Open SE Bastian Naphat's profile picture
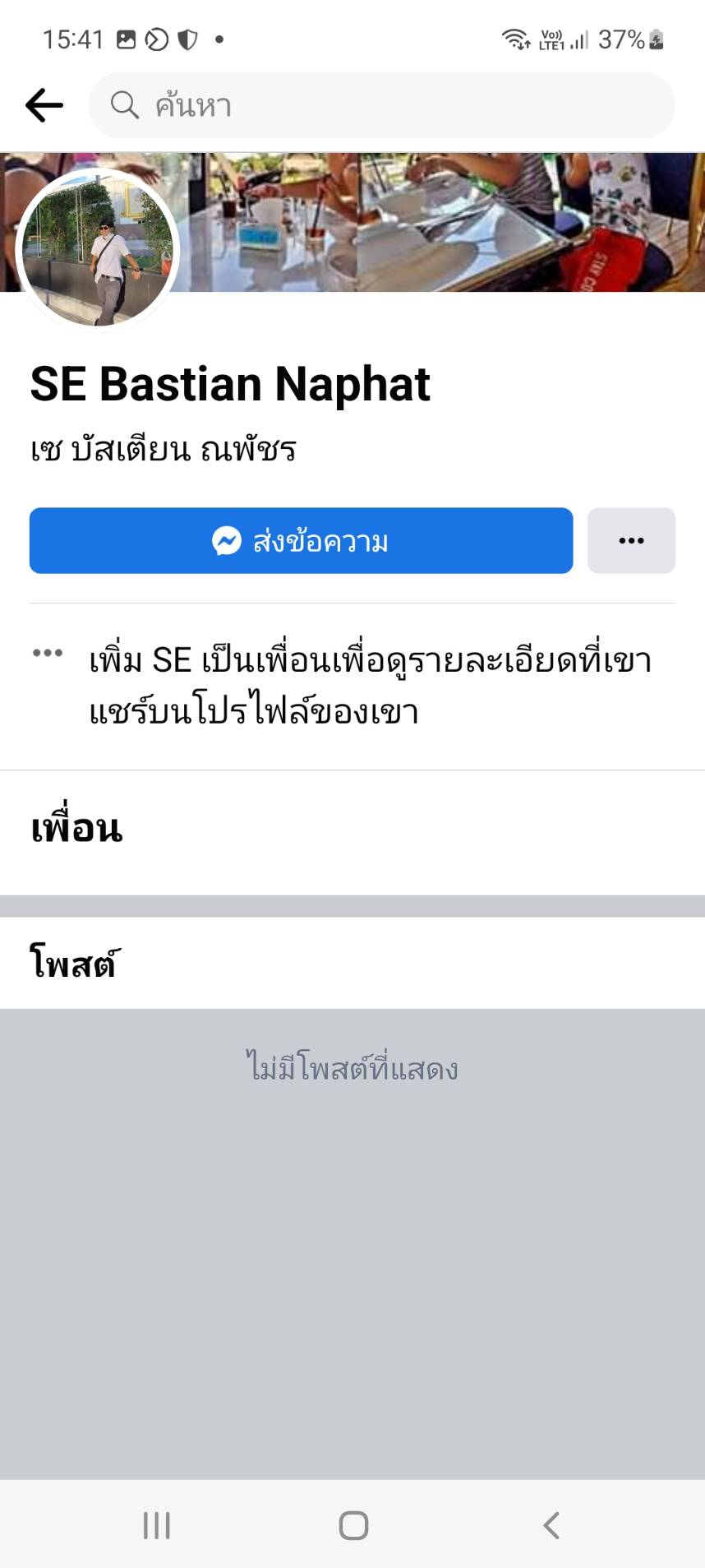 (98, 251)
